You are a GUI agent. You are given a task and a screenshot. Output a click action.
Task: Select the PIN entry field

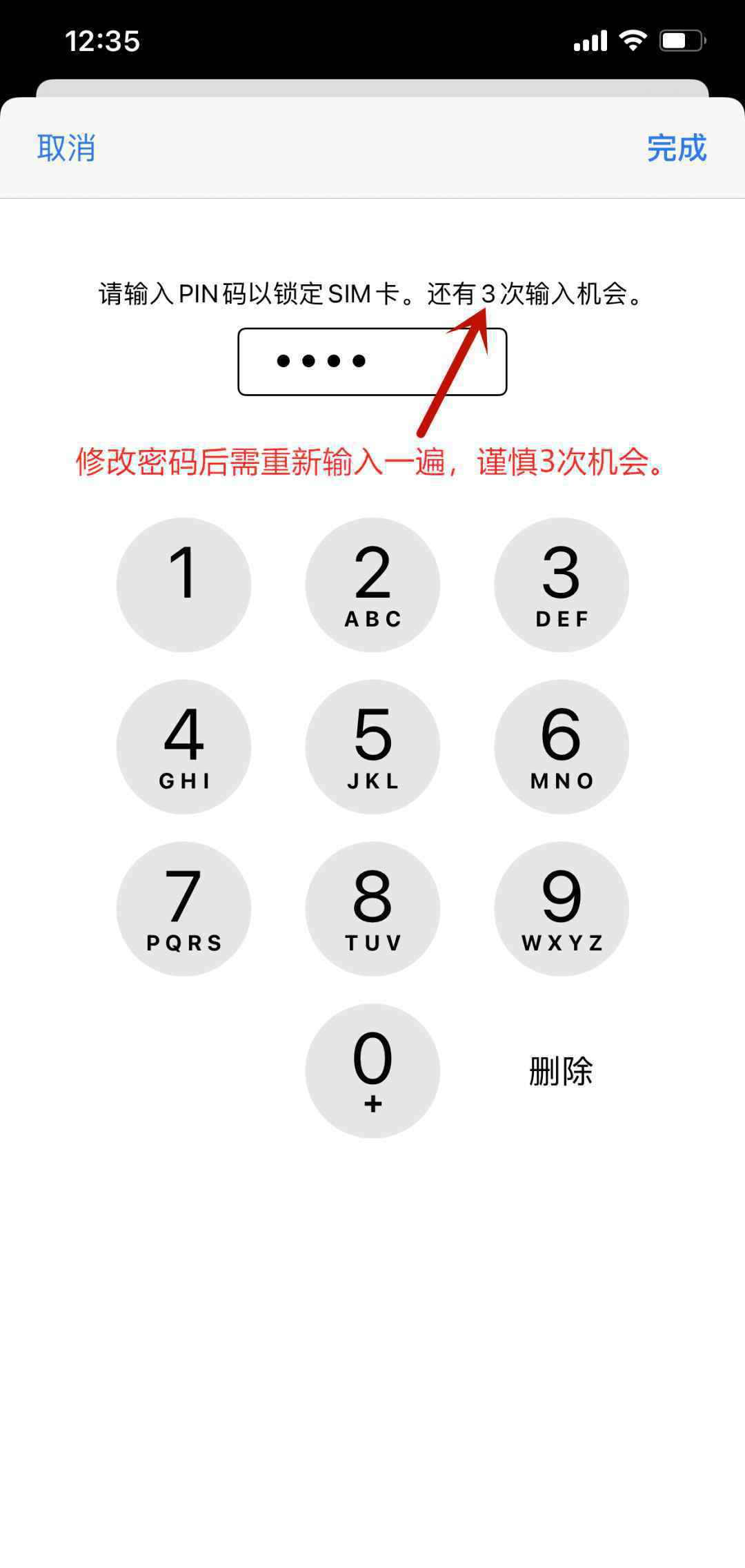point(372,362)
